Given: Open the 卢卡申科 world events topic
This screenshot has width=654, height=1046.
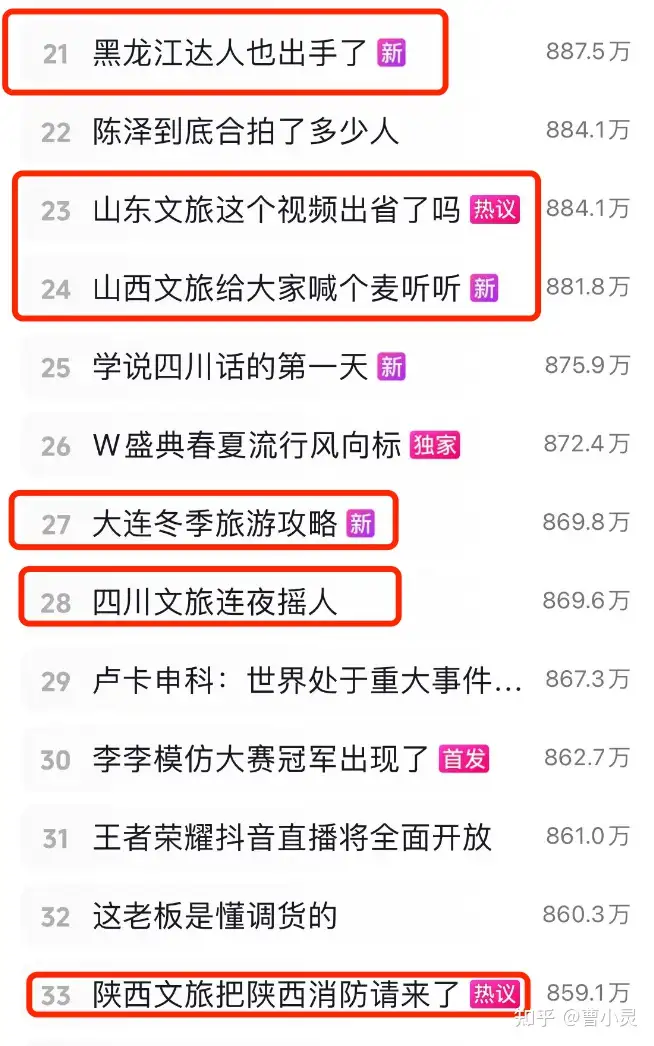Looking at the screenshot, I should pos(307,681).
